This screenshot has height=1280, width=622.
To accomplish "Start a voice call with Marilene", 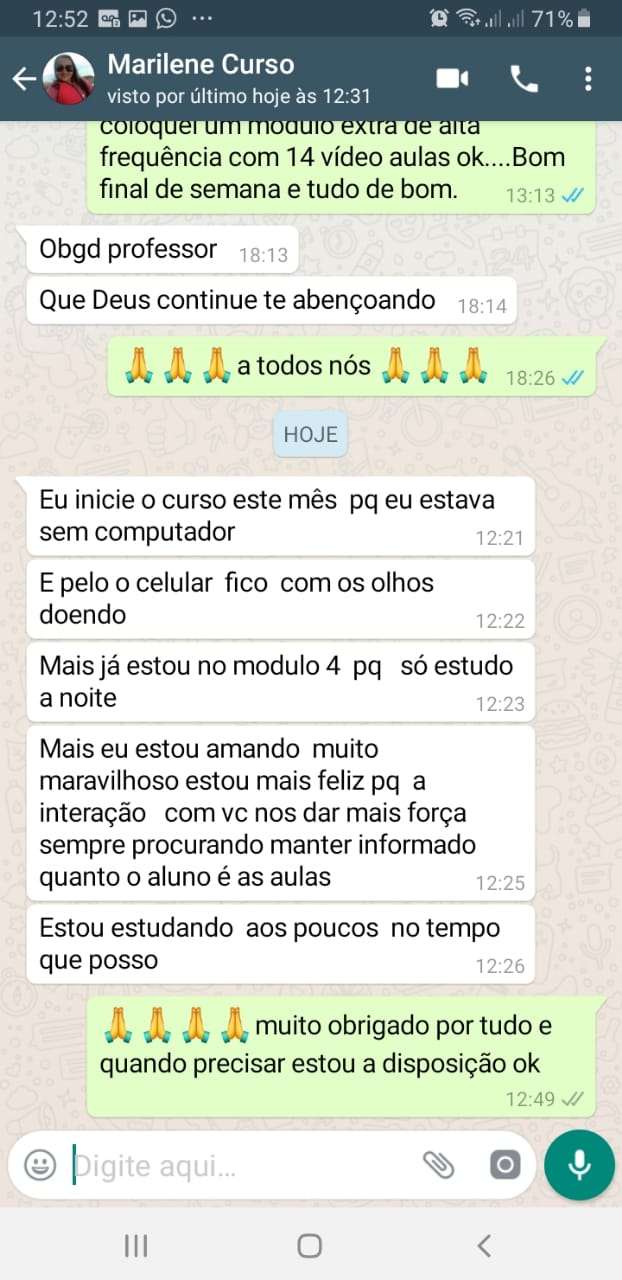I will [x=524, y=79].
